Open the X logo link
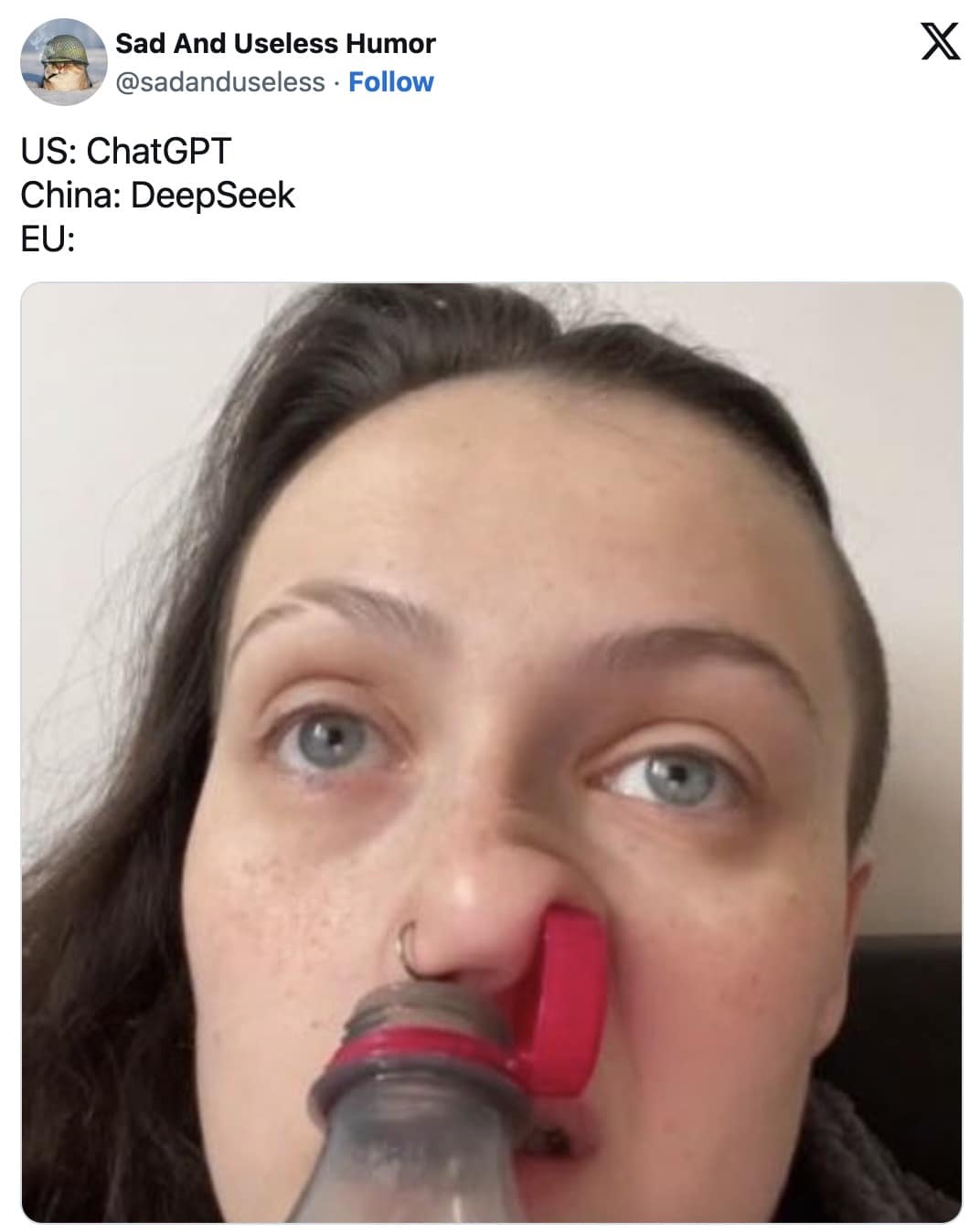Screen dimensions: 980x1232 (940, 41)
